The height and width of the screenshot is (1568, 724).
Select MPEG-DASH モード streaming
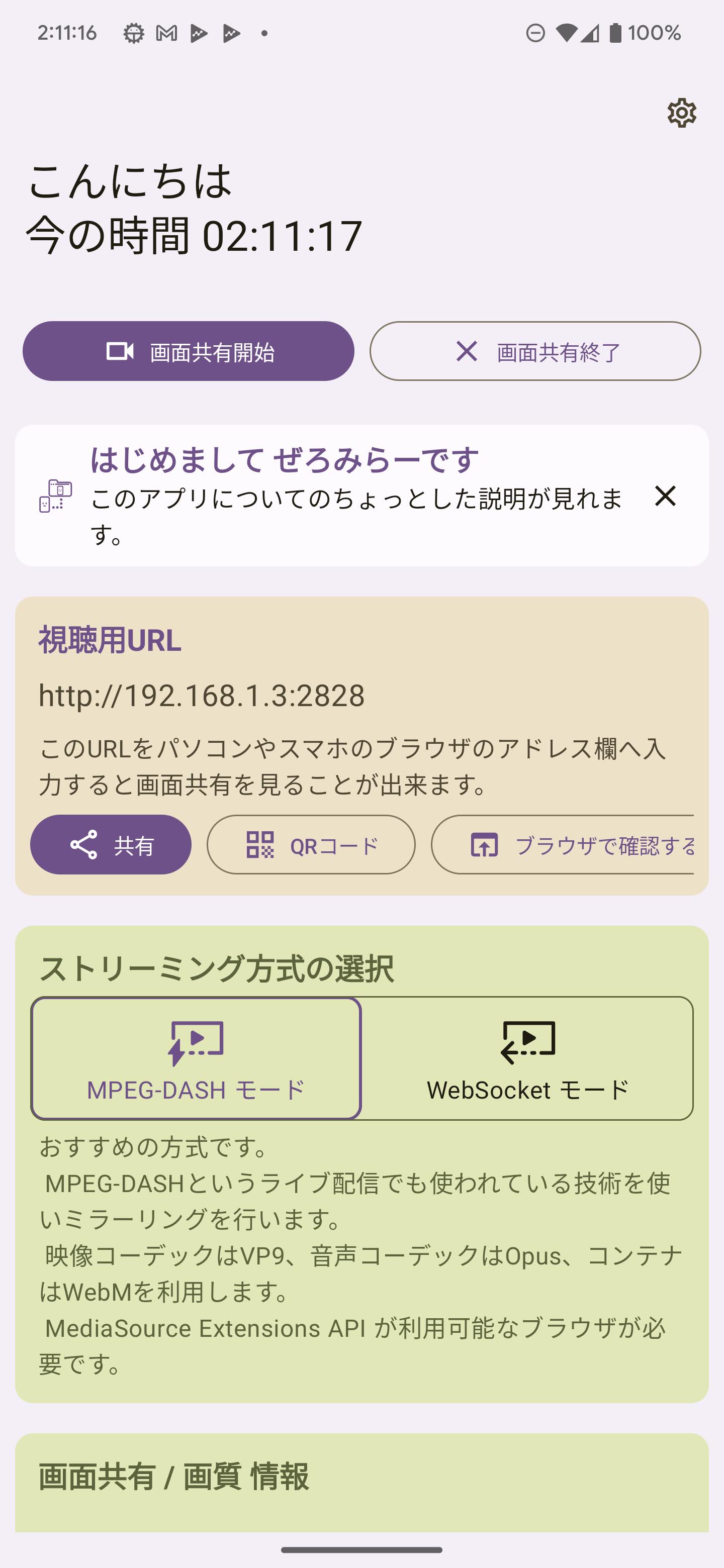coord(196,1058)
